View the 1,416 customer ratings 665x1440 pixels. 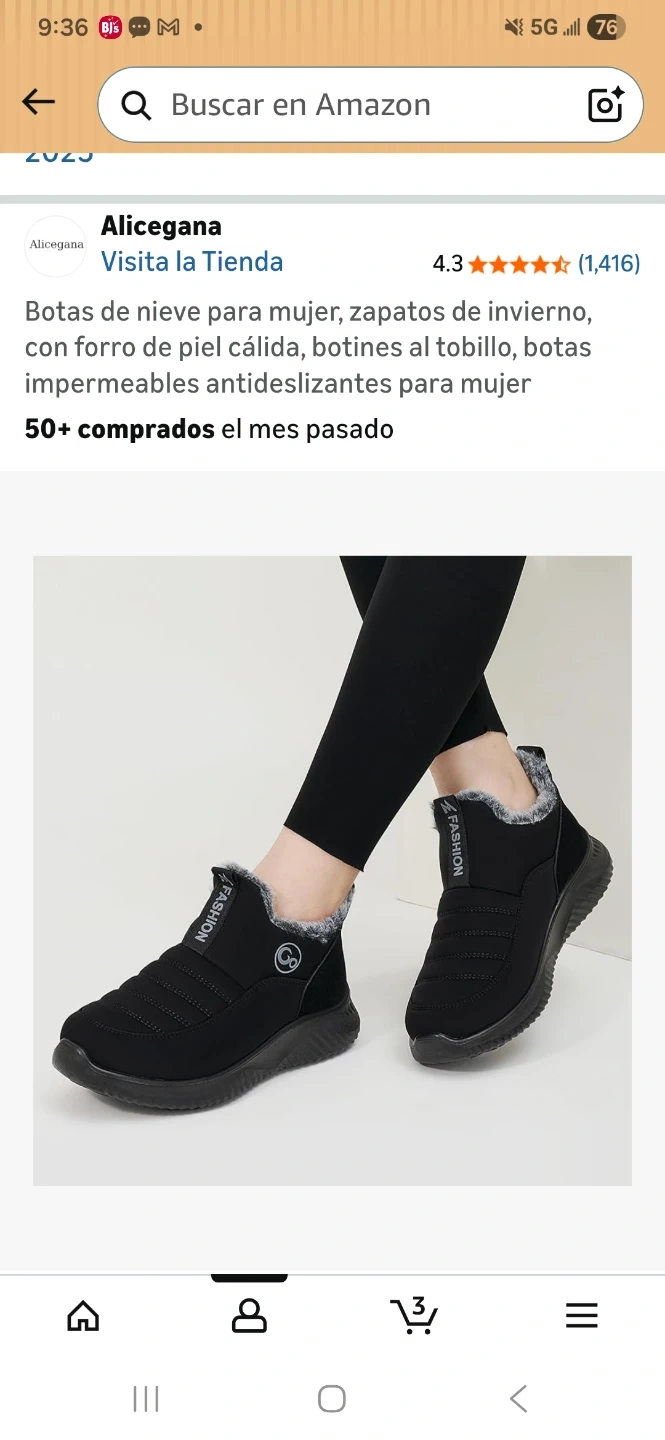pyautogui.click(x=608, y=264)
